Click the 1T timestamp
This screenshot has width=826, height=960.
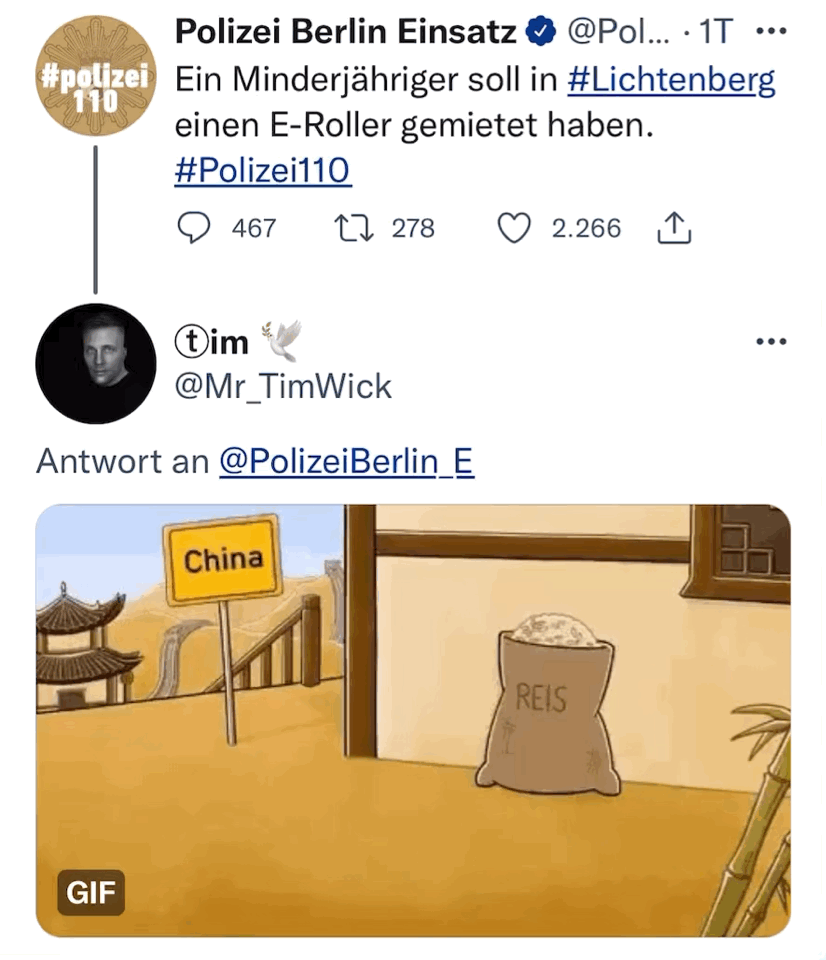(x=712, y=30)
